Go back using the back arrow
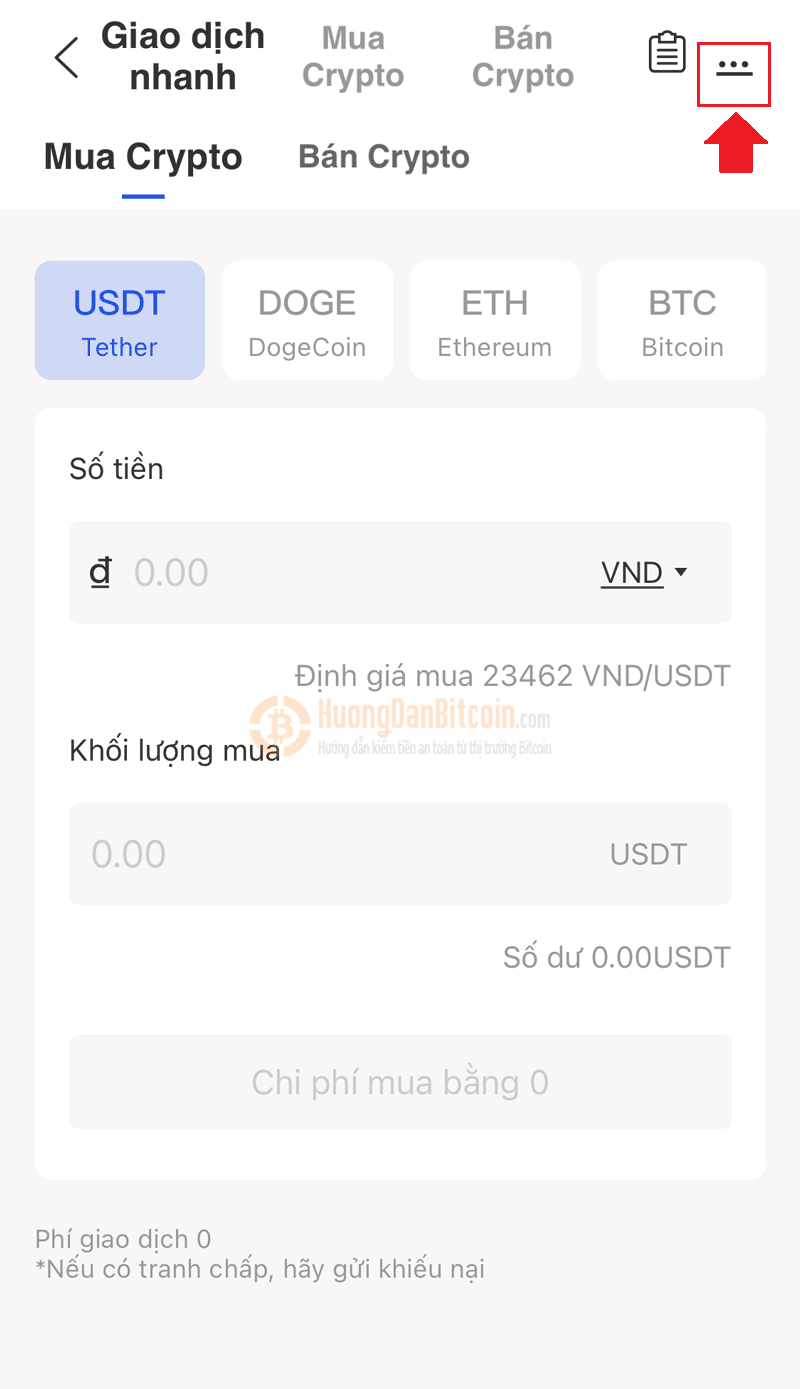 click(66, 57)
